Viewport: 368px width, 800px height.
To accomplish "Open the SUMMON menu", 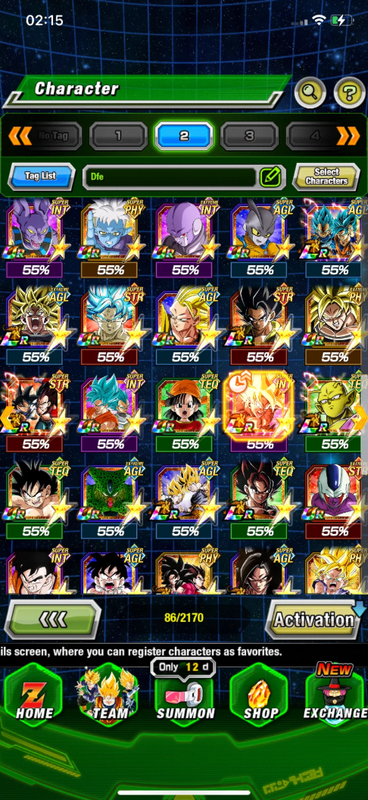I will pyautogui.click(x=184, y=695).
